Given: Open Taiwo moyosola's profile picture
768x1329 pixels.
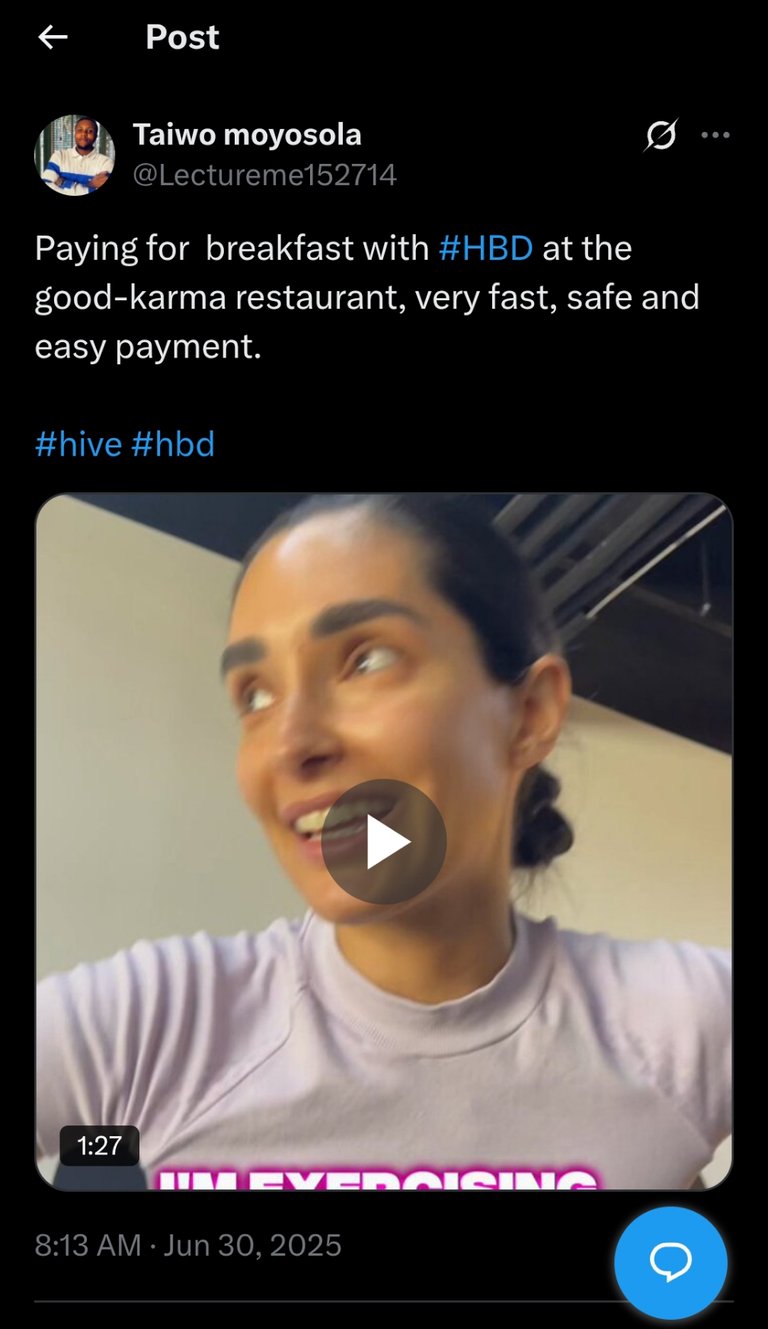Looking at the screenshot, I should pyautogui.click(x=75, y=155).
